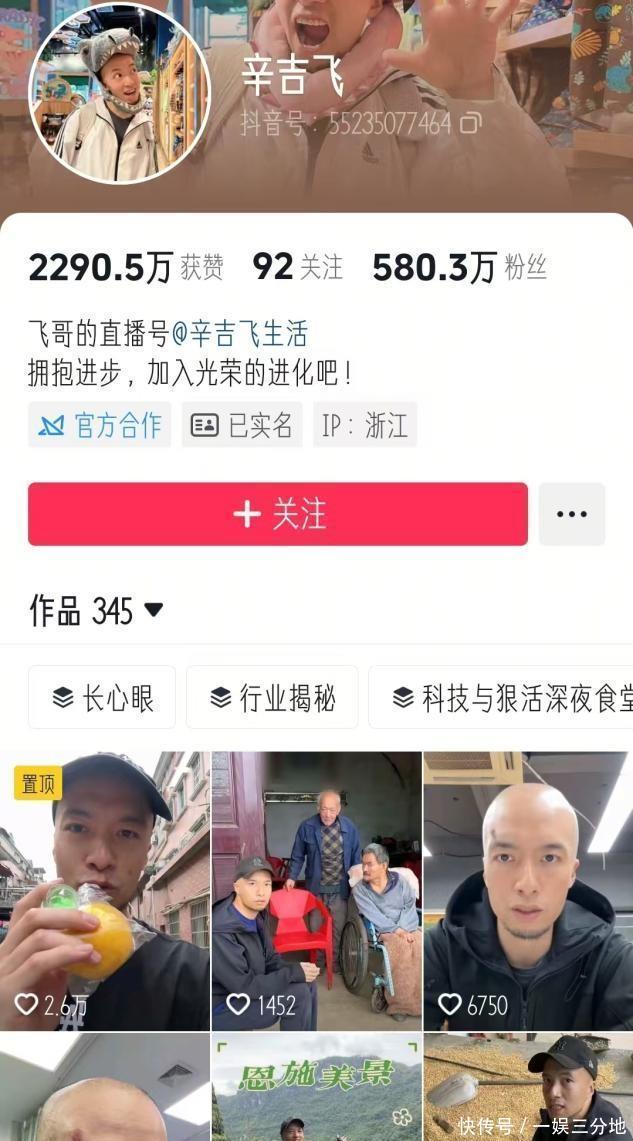Open the 行业揭秘 collection
The height and width of the screenshot is (1141, 633).
(272, 697)
